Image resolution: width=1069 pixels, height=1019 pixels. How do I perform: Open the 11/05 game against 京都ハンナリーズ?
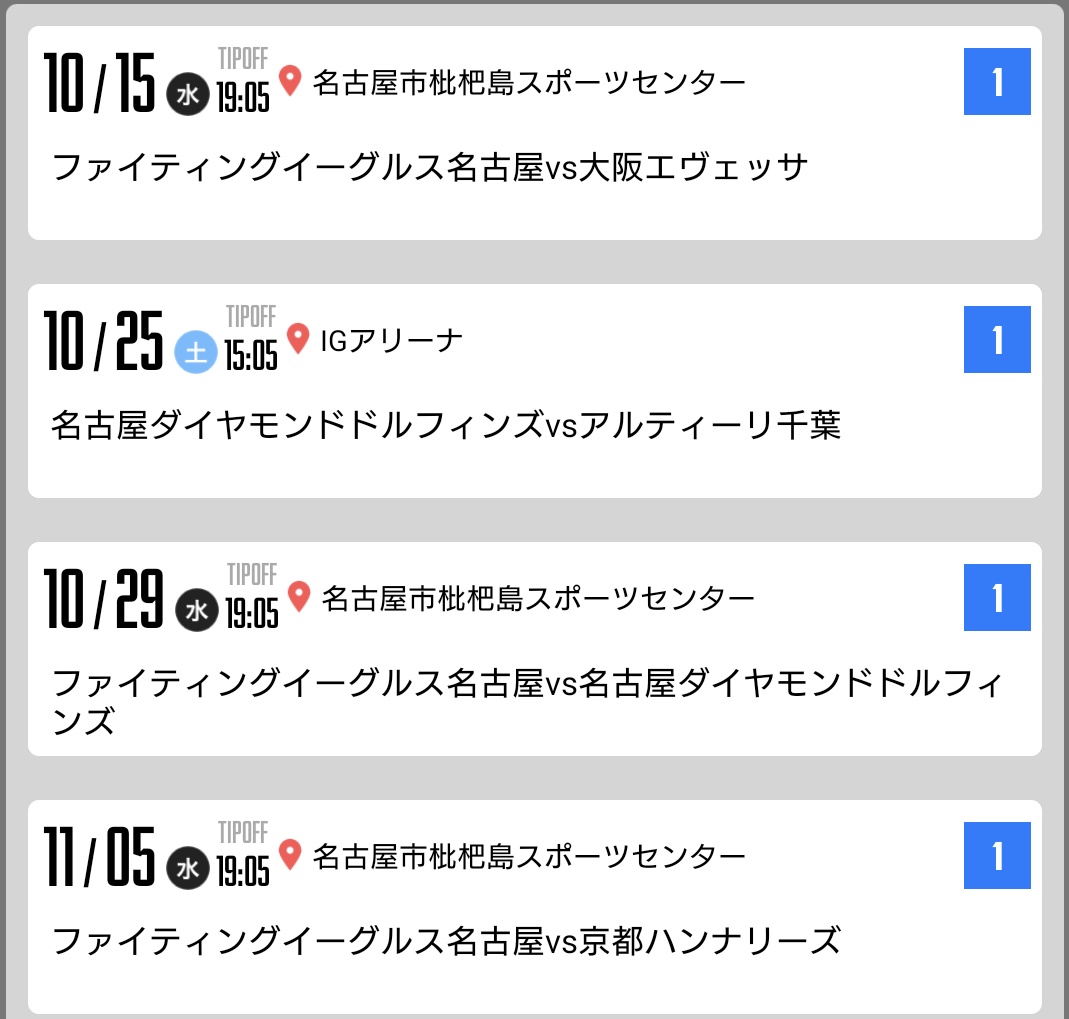[445, 941]
